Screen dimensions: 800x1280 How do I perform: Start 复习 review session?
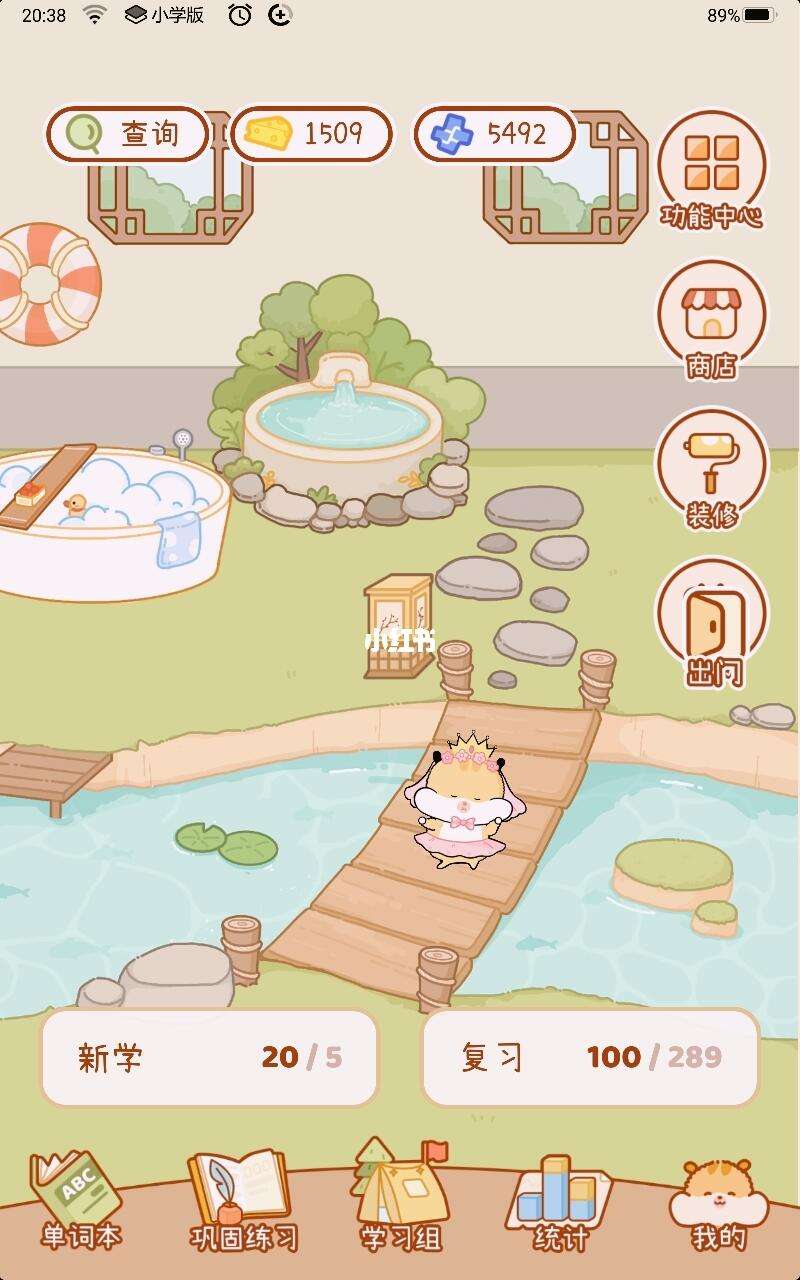pyautogui.click(x=590, y=1057)
